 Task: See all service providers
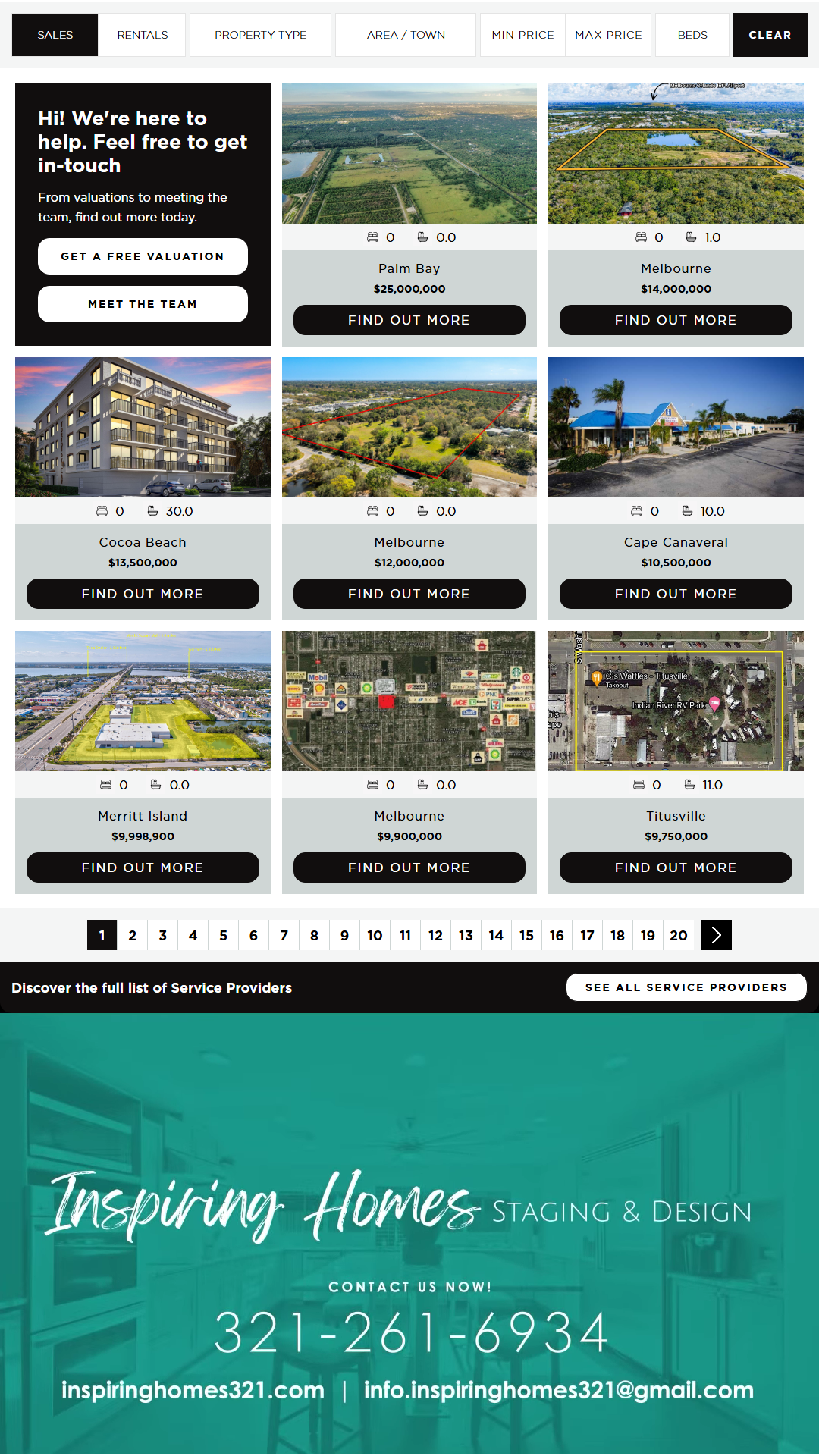click(x=686, y=987)
